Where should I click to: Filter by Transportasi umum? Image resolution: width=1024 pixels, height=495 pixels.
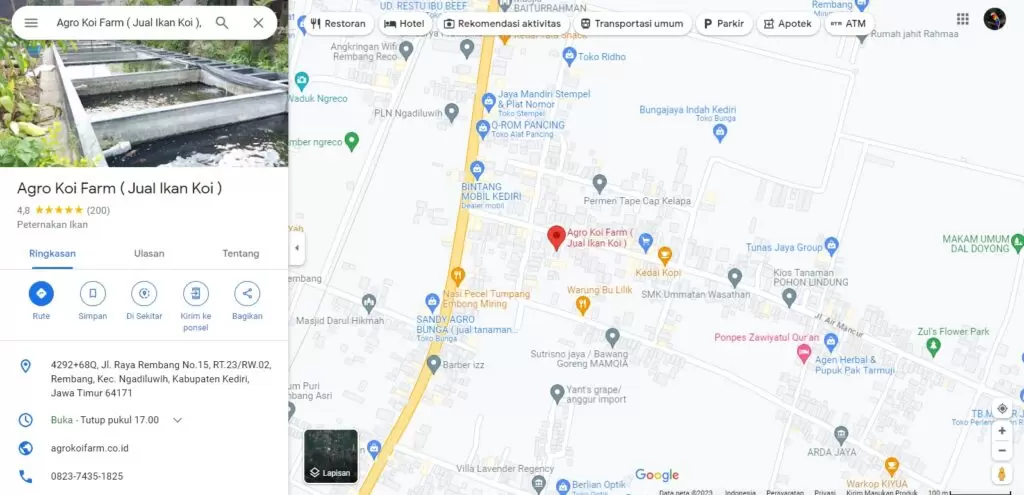tap(631, 23)
